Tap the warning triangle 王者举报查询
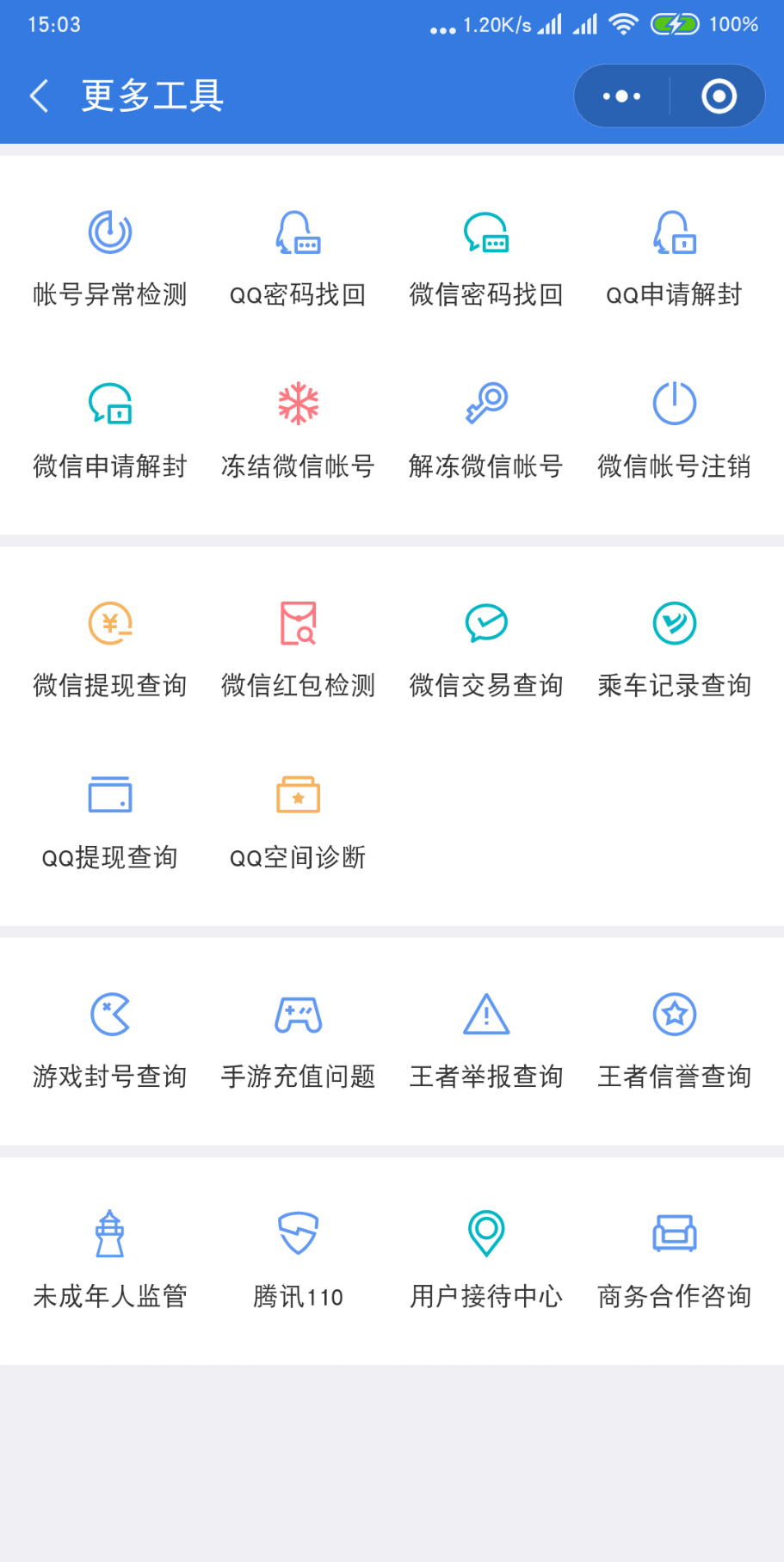 [x=486, y=1015]
